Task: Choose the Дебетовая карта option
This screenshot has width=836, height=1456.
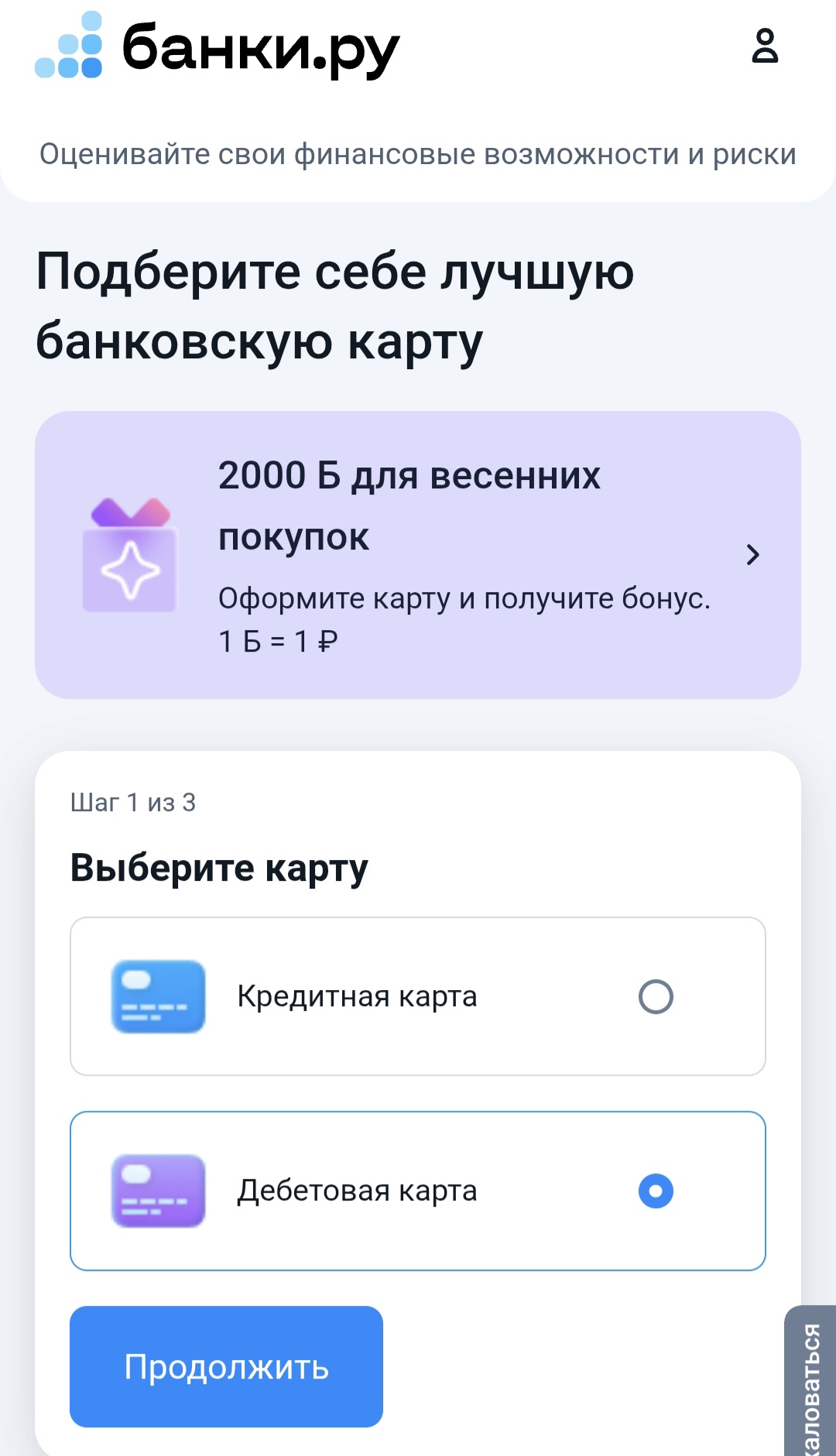Action: 418,1190
